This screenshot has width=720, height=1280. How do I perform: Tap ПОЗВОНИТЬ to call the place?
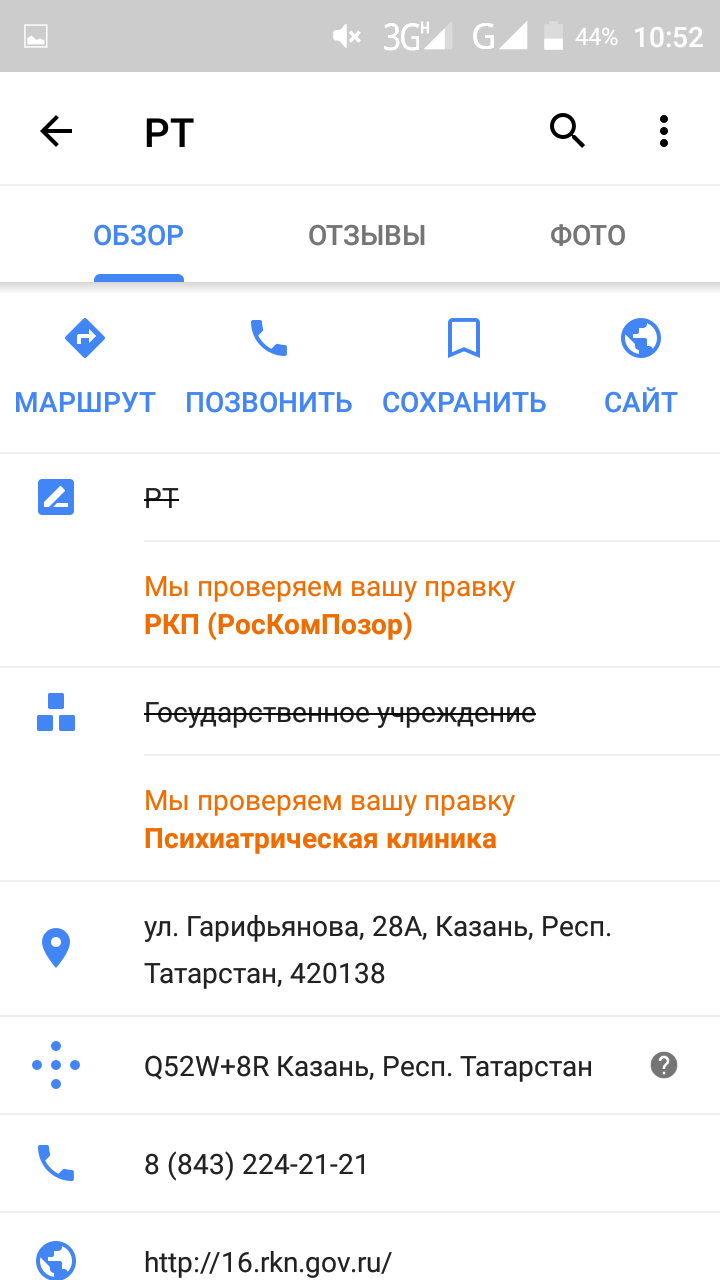(x=269, y=367)
